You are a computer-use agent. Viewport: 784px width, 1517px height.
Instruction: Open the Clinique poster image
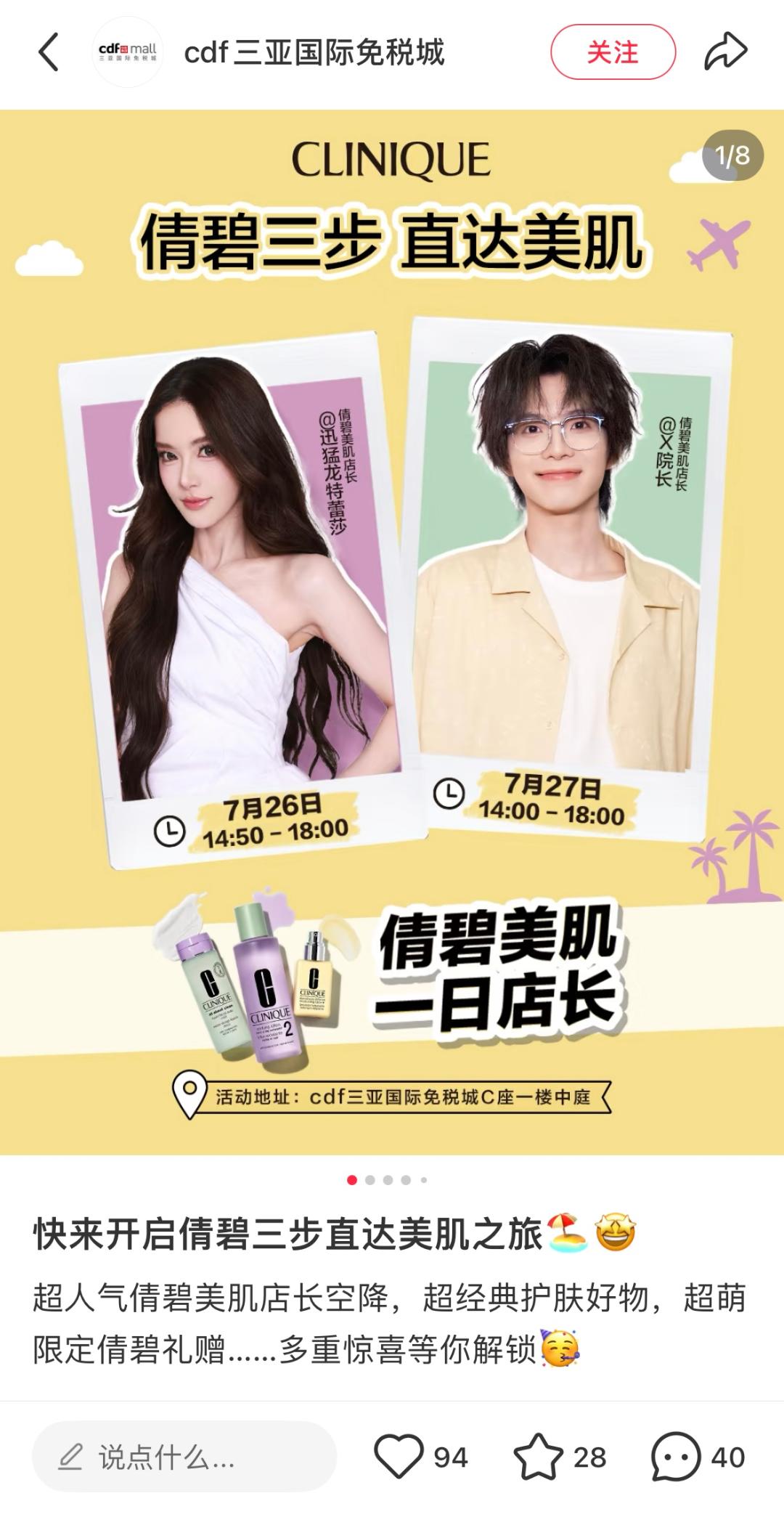392,632
